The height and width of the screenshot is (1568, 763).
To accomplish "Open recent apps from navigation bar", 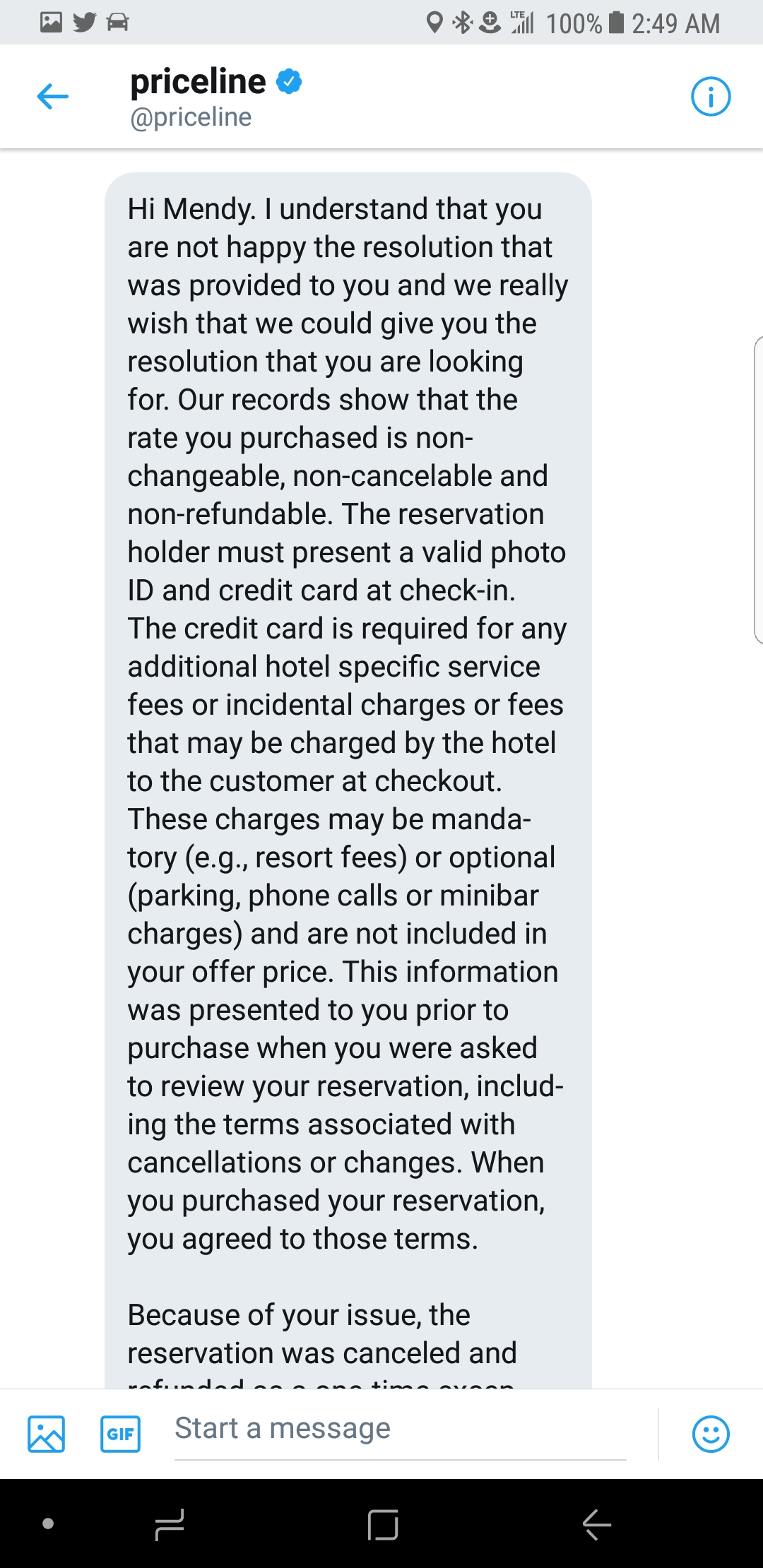I will tap(170, 1524).
